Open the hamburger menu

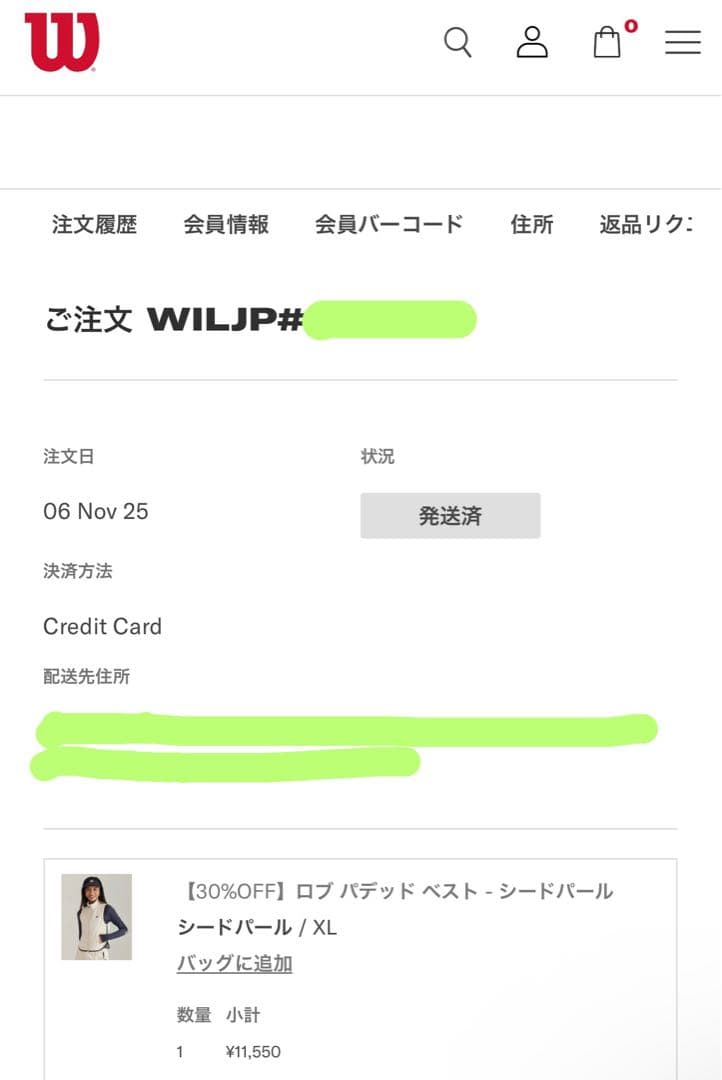(683, 42)
